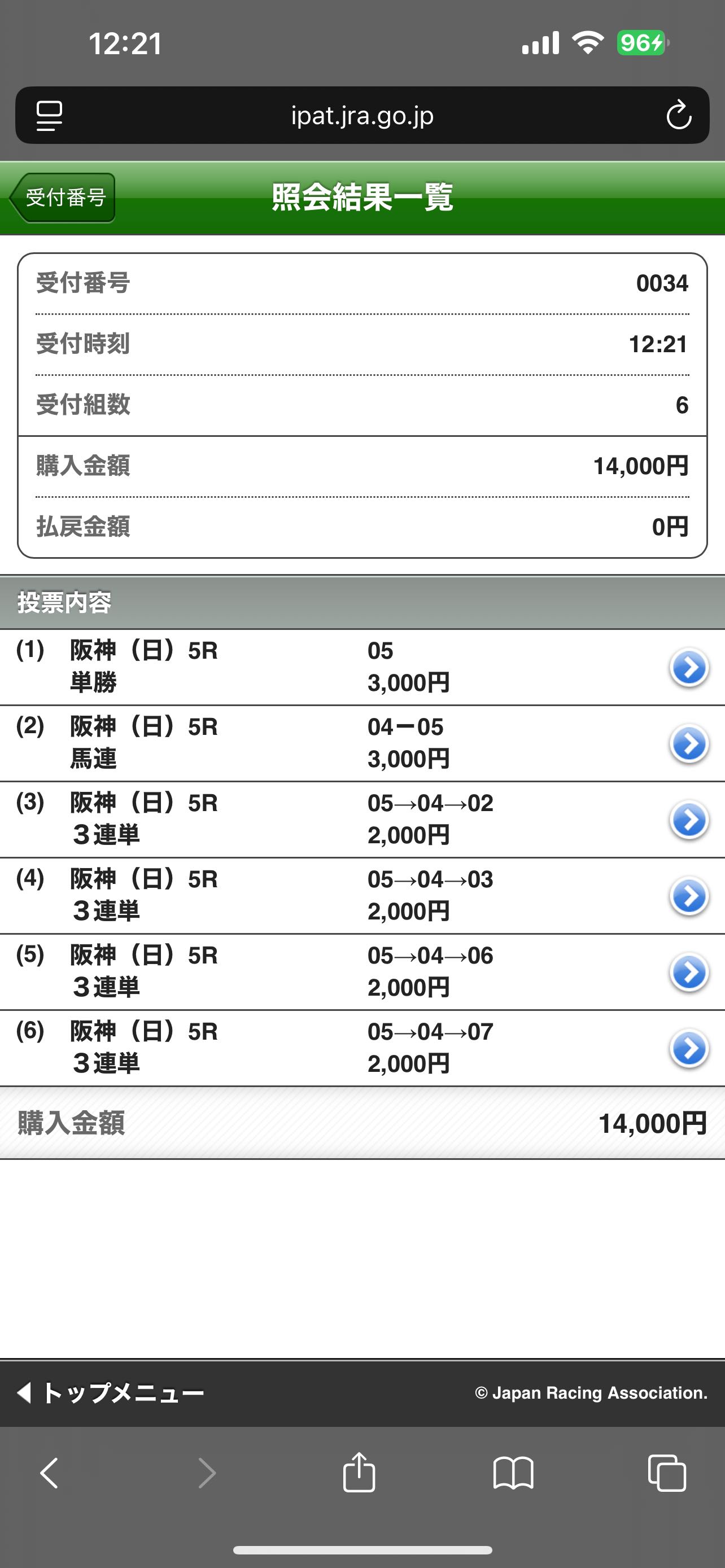Viewport: 725px width, 1568px height.
Task: Reload the ipat.jra.go.jp page
Action: (x=678, y=116)
